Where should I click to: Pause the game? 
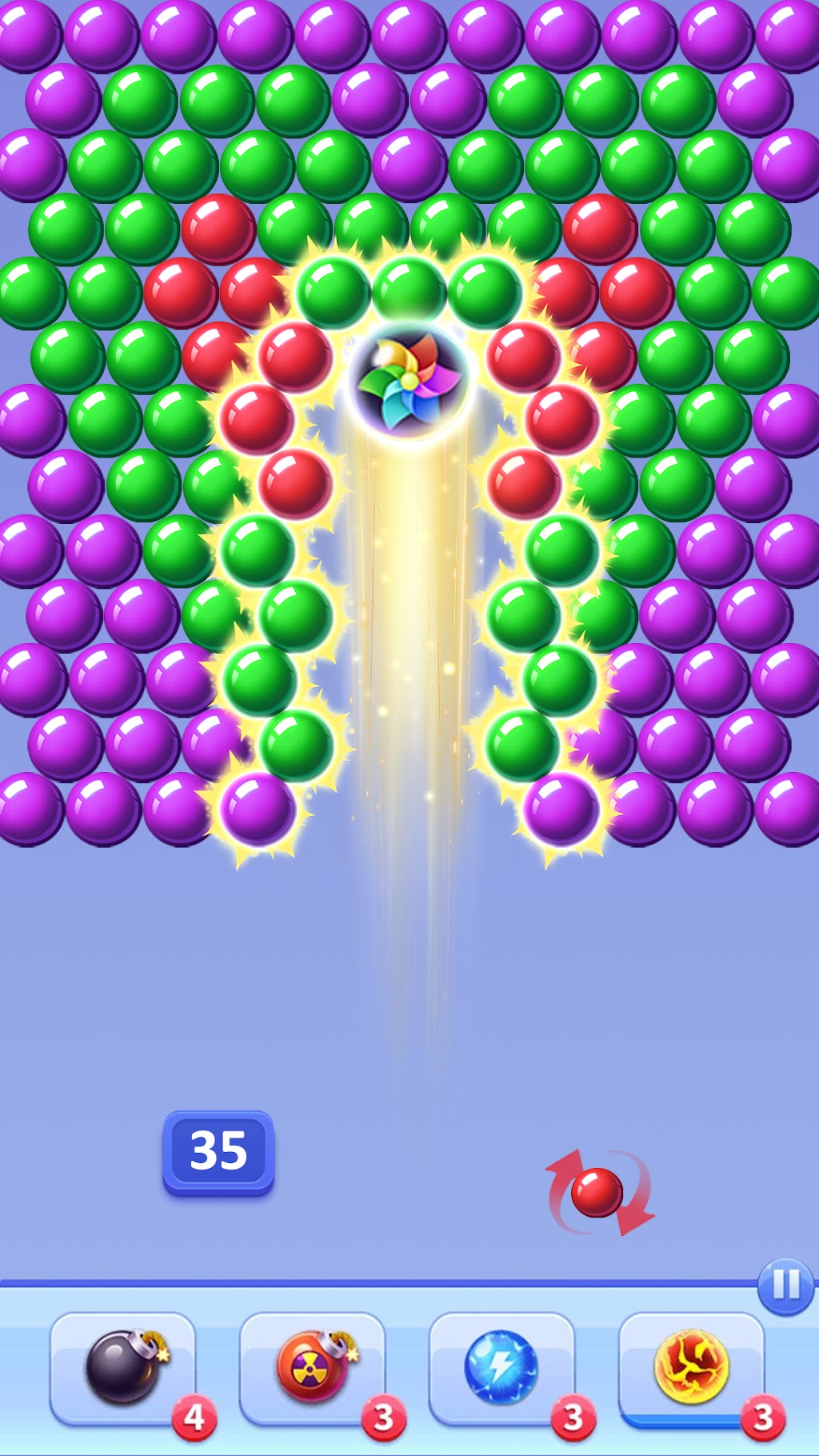click(785, 1286)
